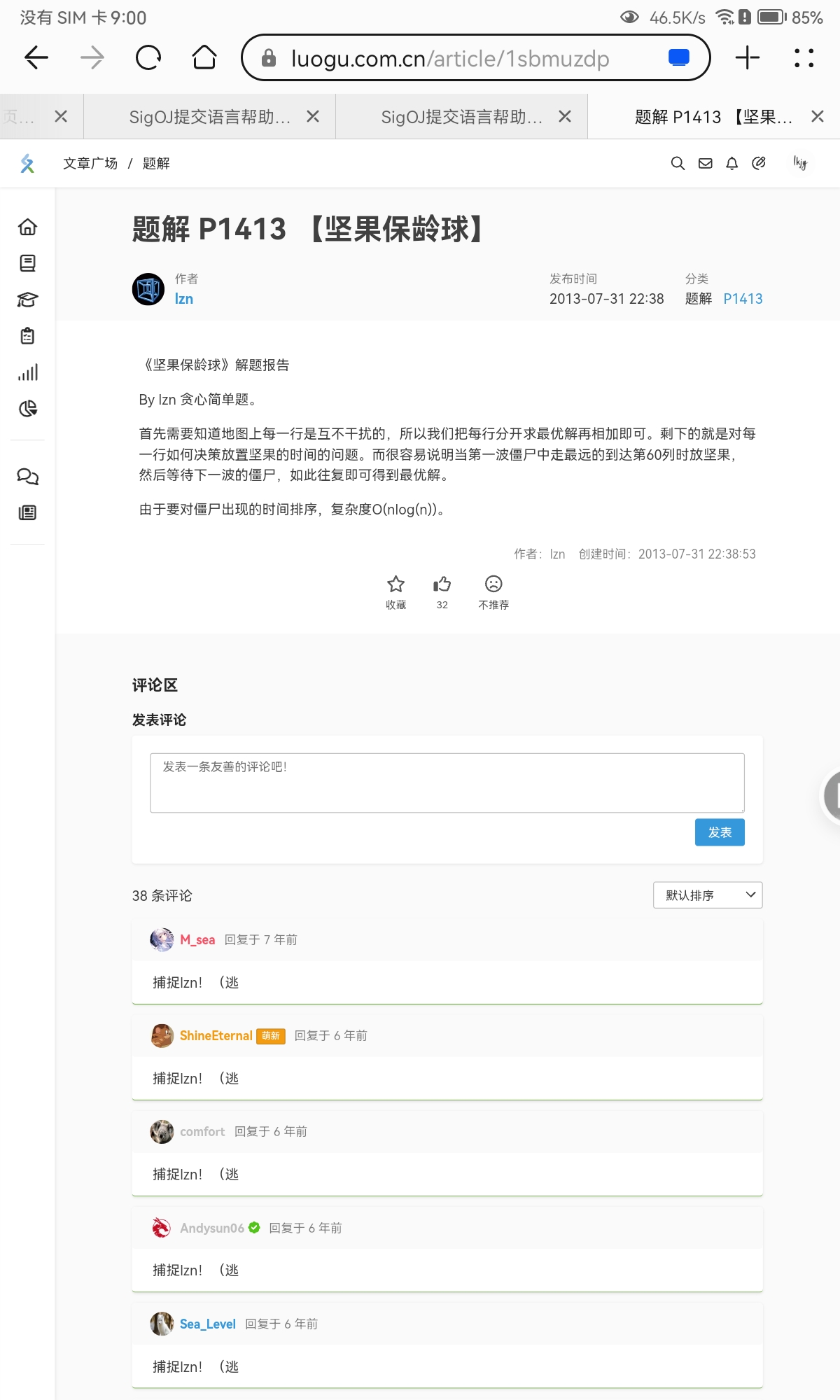Submit comment with 发表 button

(719, 832)
